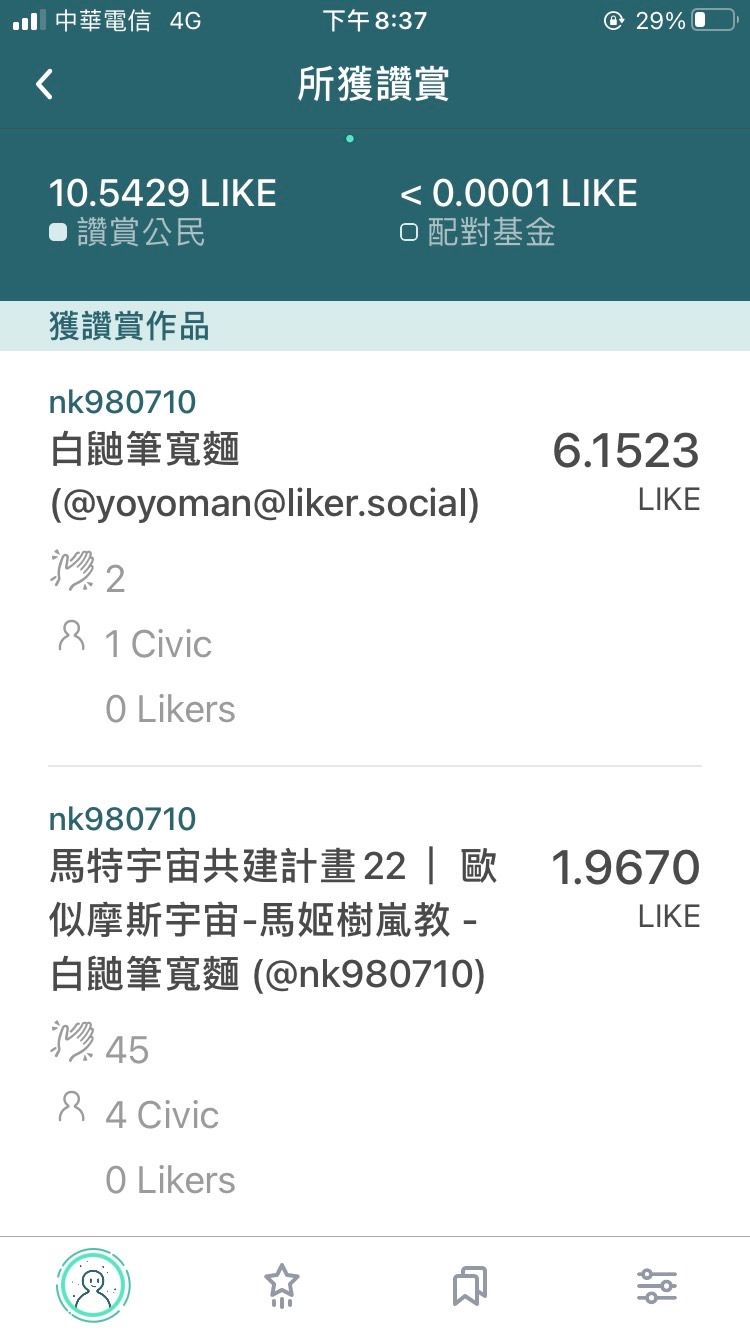Open the settings sliders tab

pos(656,1286)
